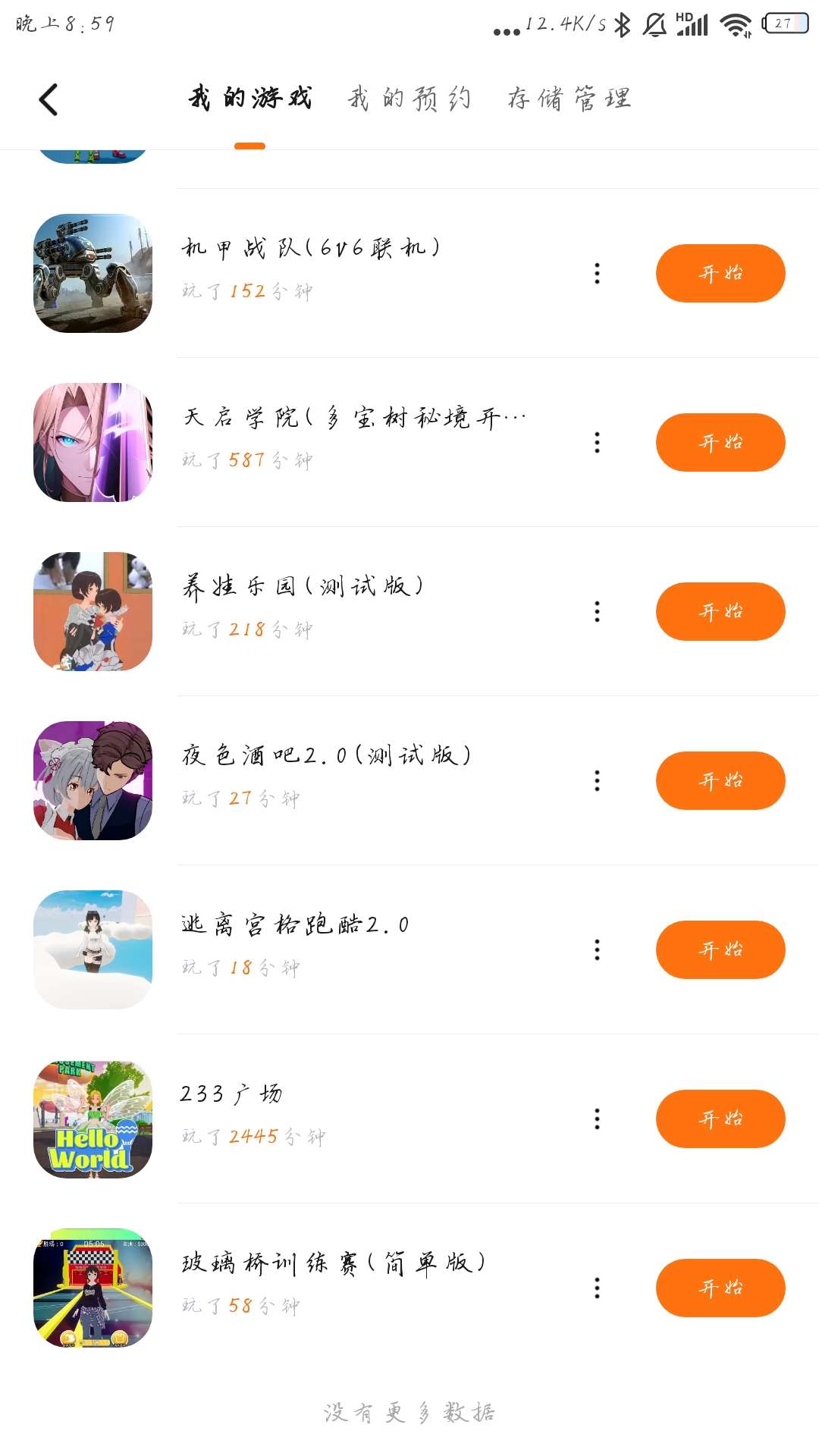Go back using the top-left arrow
The width and height of the screenshot is (819, 1456).
[x=49, y=99]
